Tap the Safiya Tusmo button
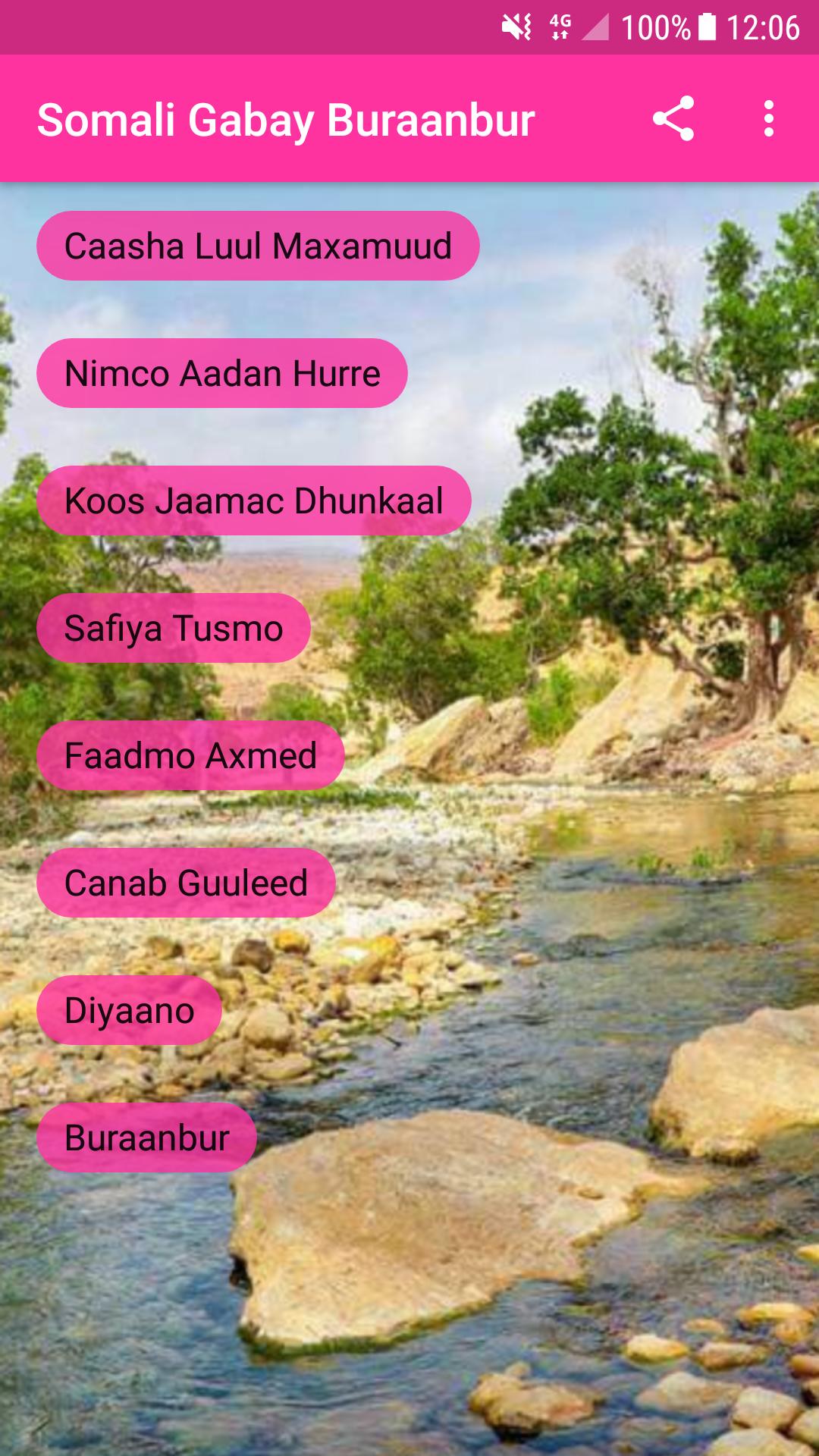The width and height of the screenshot is (819, 1456). pos(174,629)
